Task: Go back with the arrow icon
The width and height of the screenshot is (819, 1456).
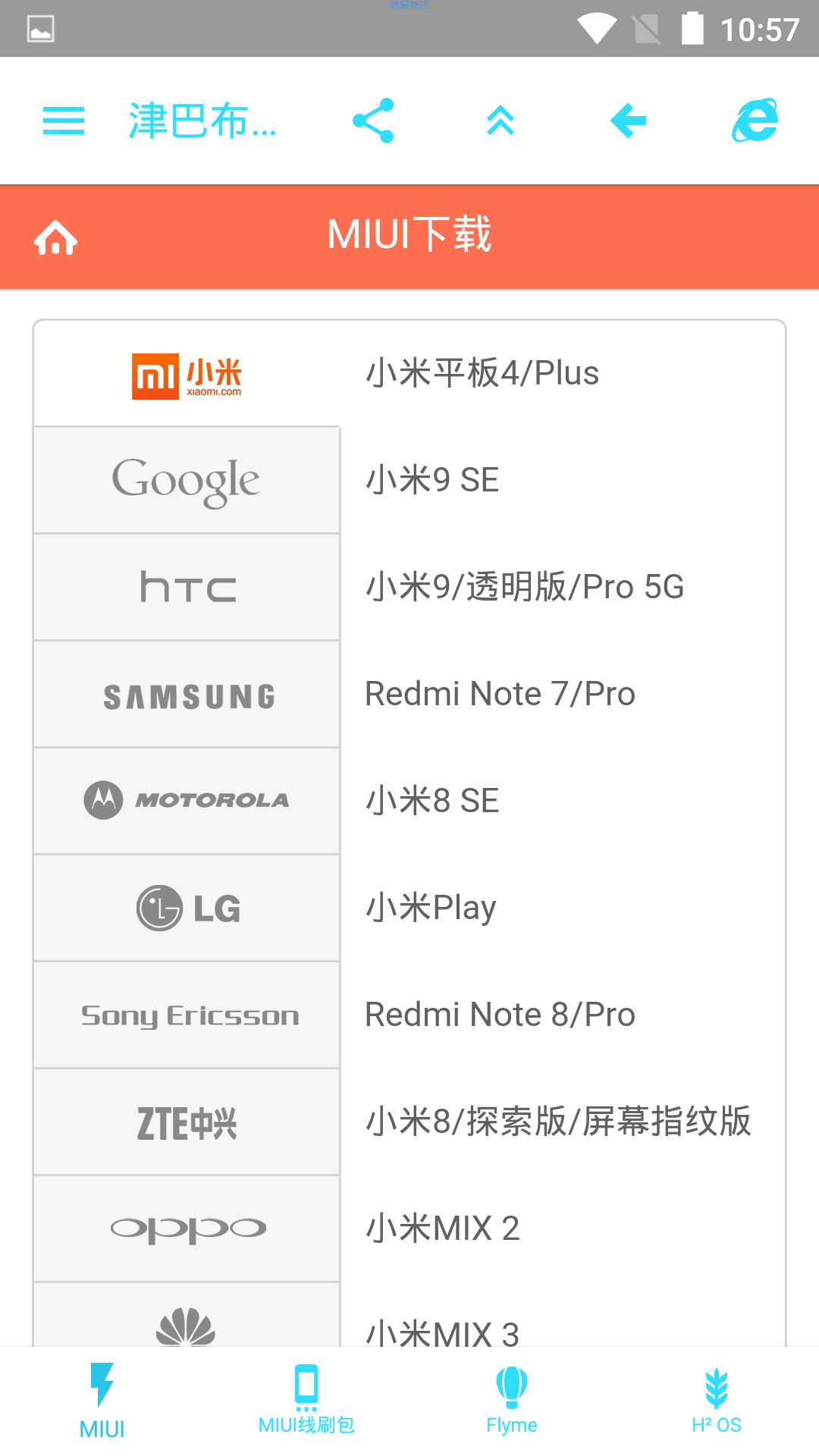Action: (x=628, y=121)
